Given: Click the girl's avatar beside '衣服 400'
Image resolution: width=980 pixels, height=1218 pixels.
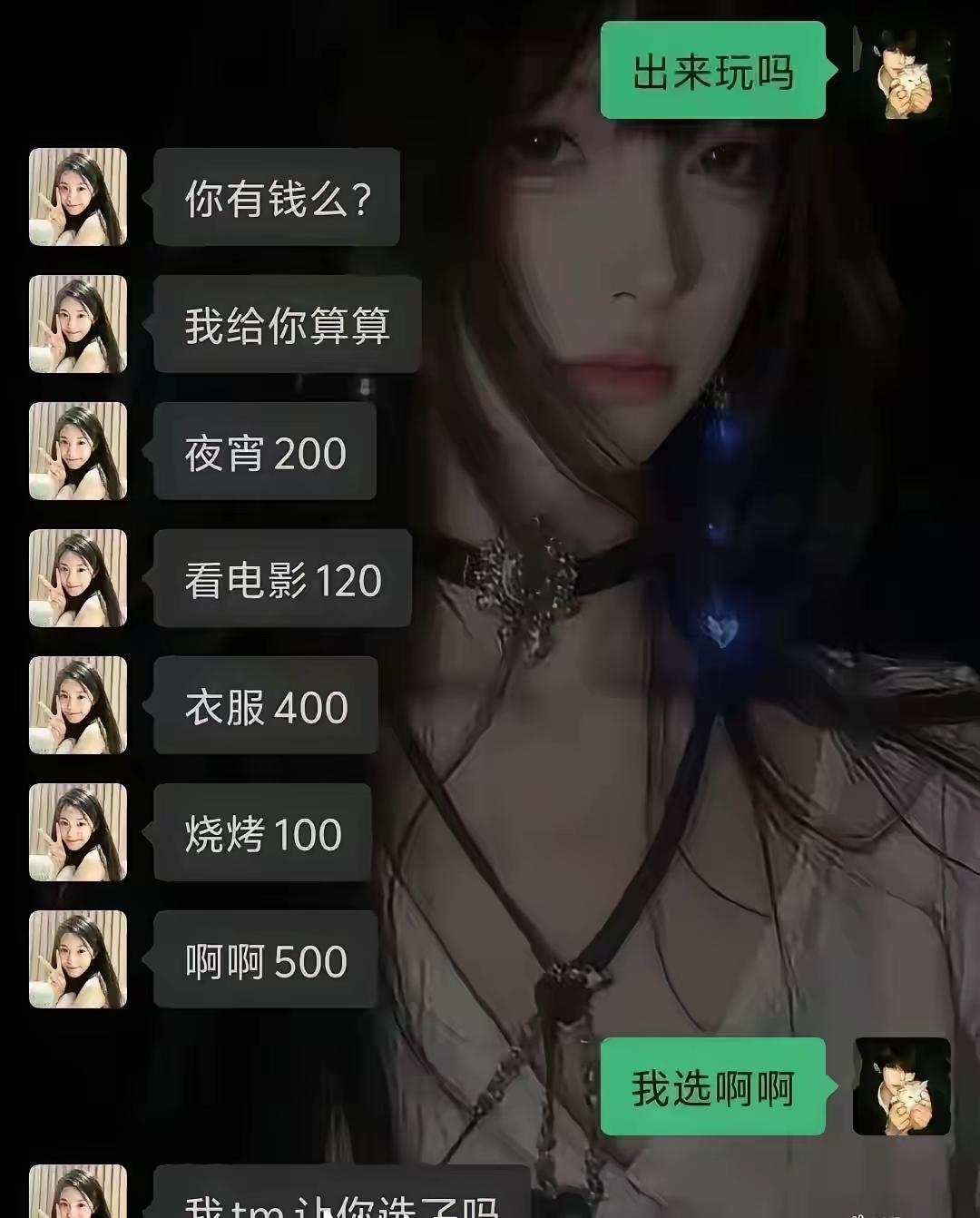Looking at the screenshot, I should coord(77,706).
